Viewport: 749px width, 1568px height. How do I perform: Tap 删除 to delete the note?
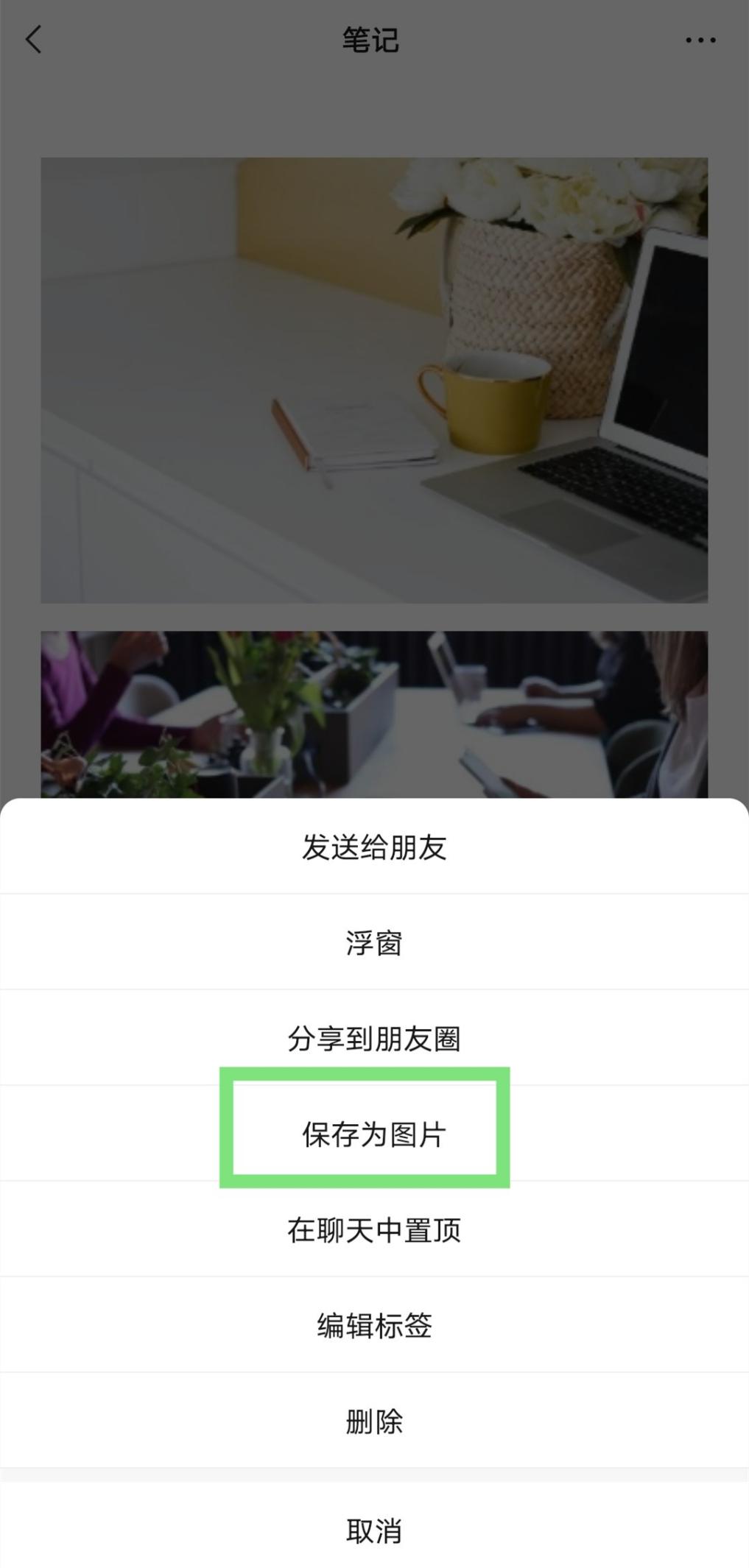point(374,1422)
